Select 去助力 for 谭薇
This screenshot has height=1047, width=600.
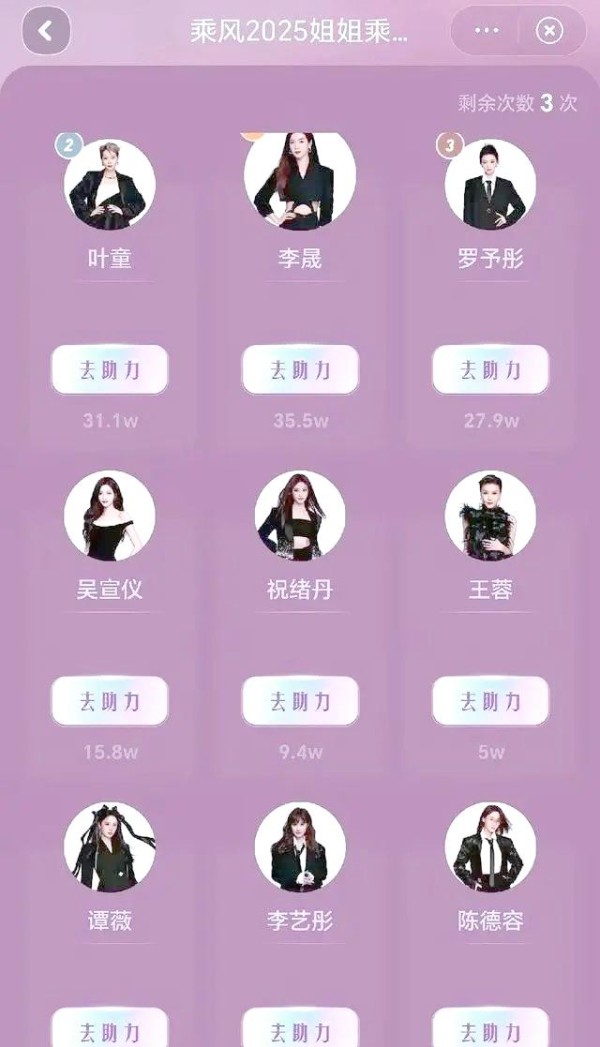[110, 1028]
